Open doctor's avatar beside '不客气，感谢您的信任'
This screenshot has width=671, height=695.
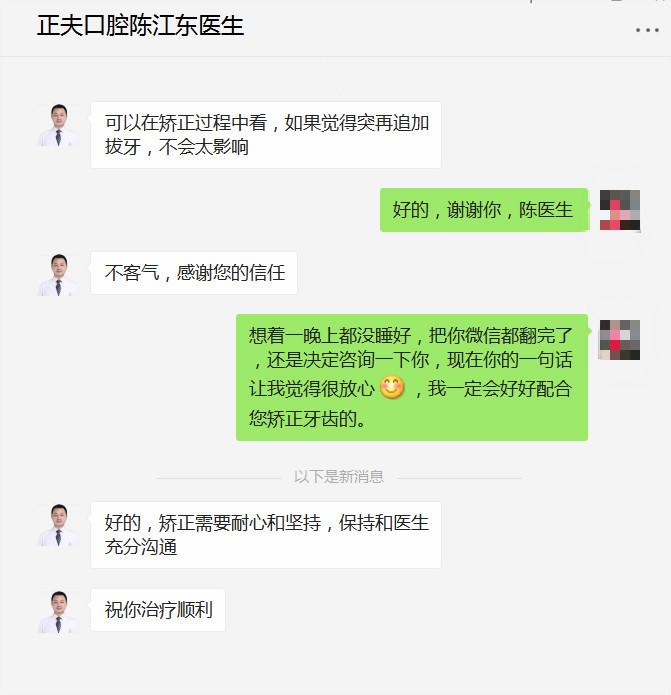click(x=58, y=274)
